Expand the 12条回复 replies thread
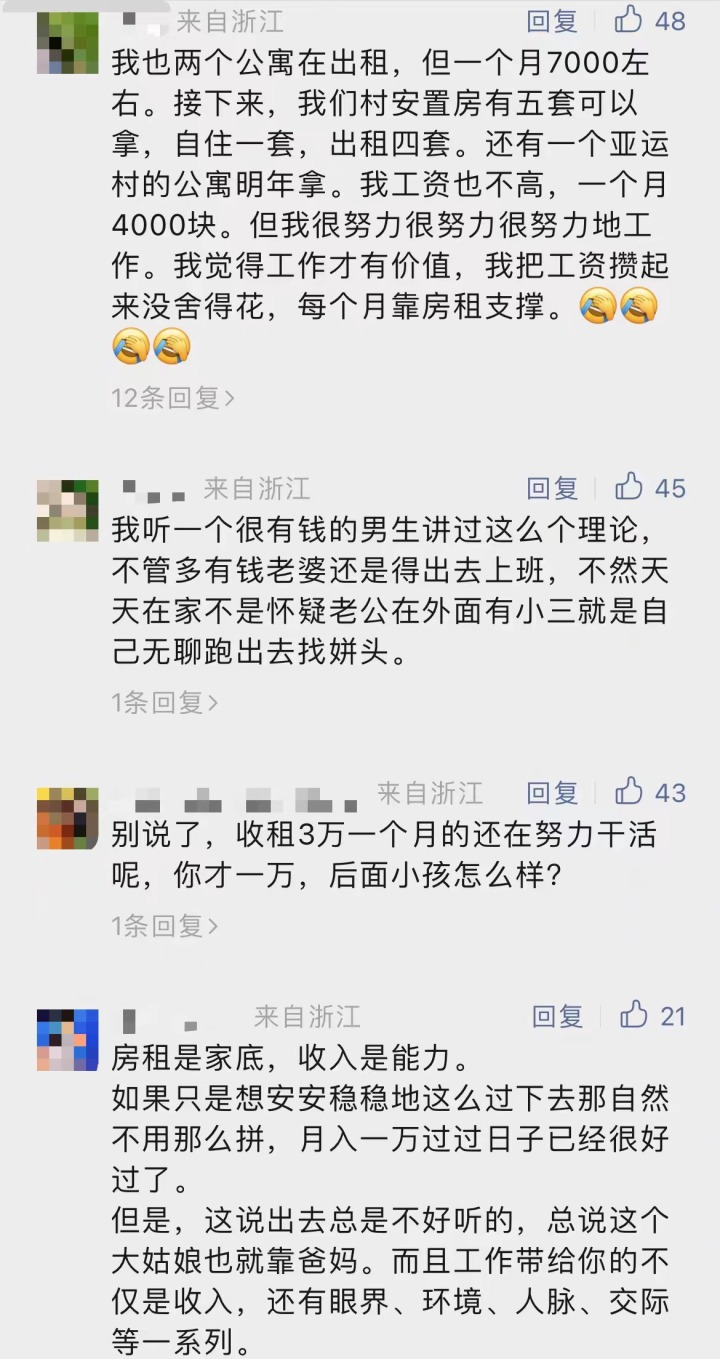 click(x=173, y=398)
